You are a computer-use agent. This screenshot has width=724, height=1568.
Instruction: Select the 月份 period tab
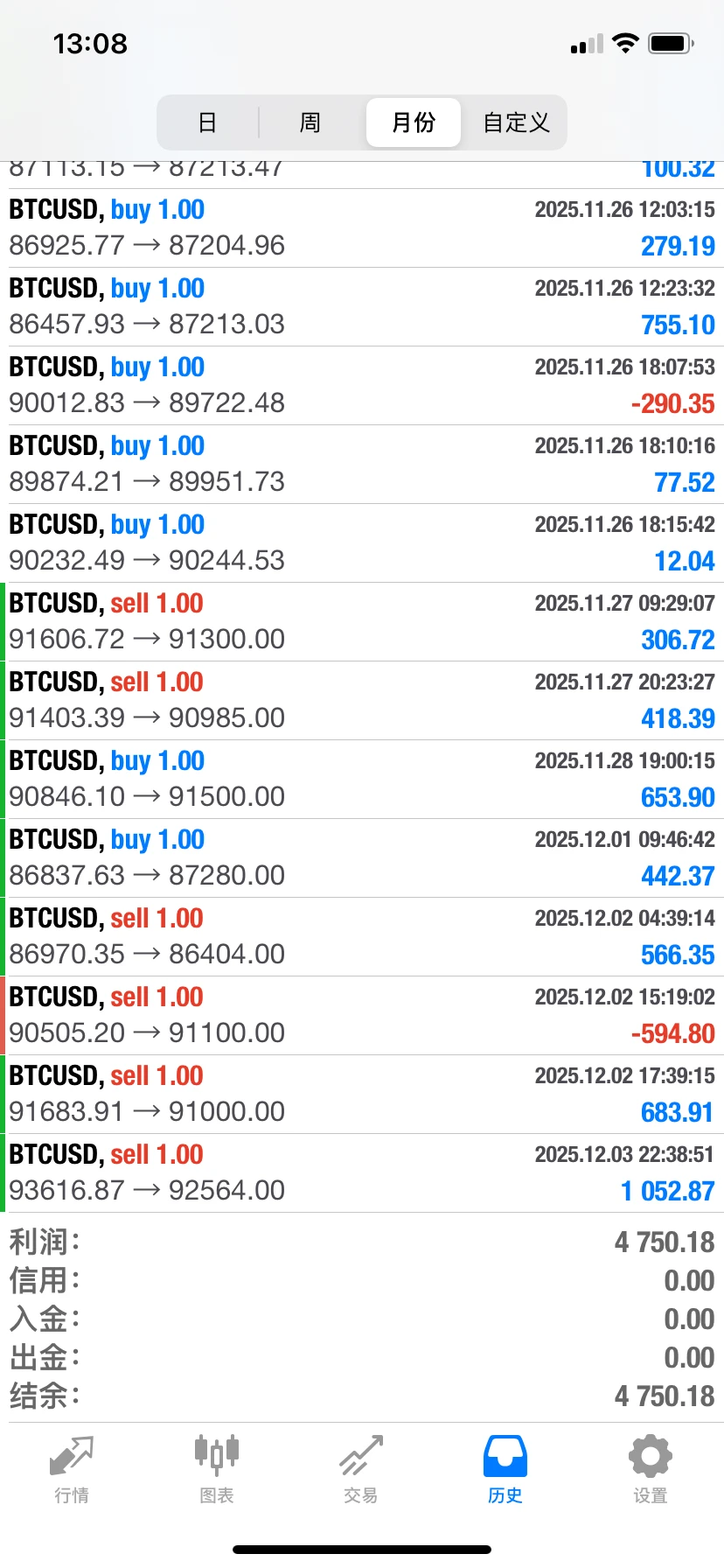(x=413, y=122)
